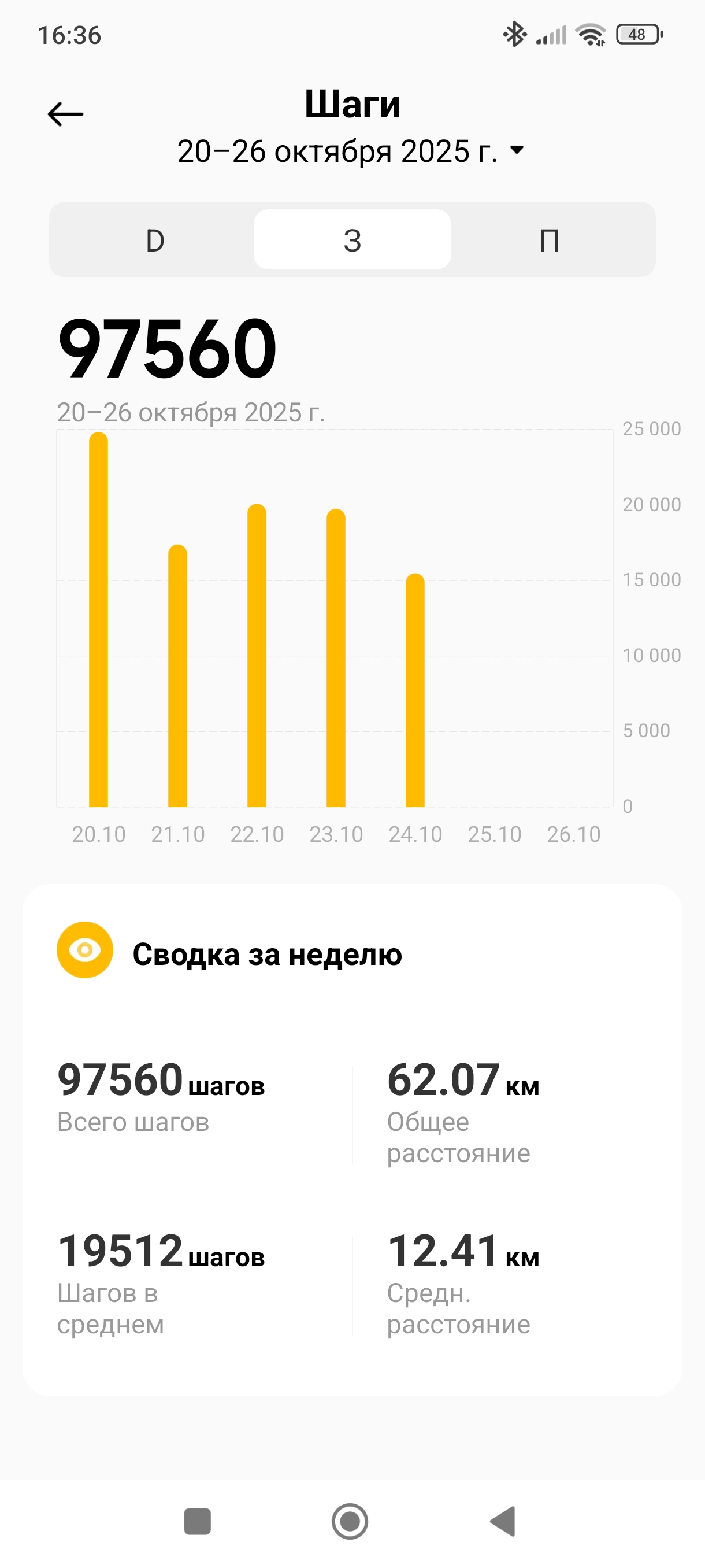The height and width of the screenshot is (1568, 705).
Task: Tap the system home button
Action: click(350, 1521)
